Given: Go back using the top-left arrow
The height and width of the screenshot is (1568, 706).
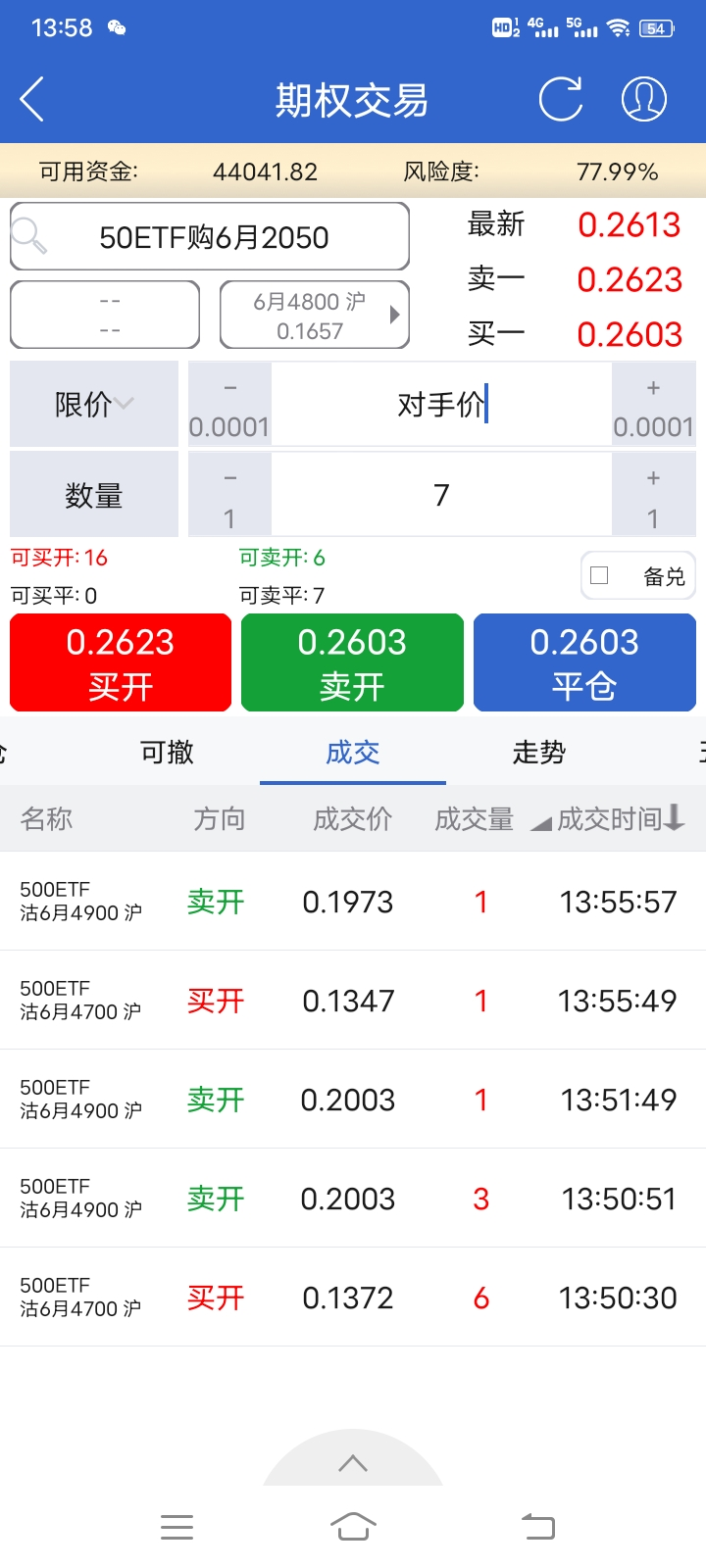Looking at the screenshot, I should pos(32,99).
